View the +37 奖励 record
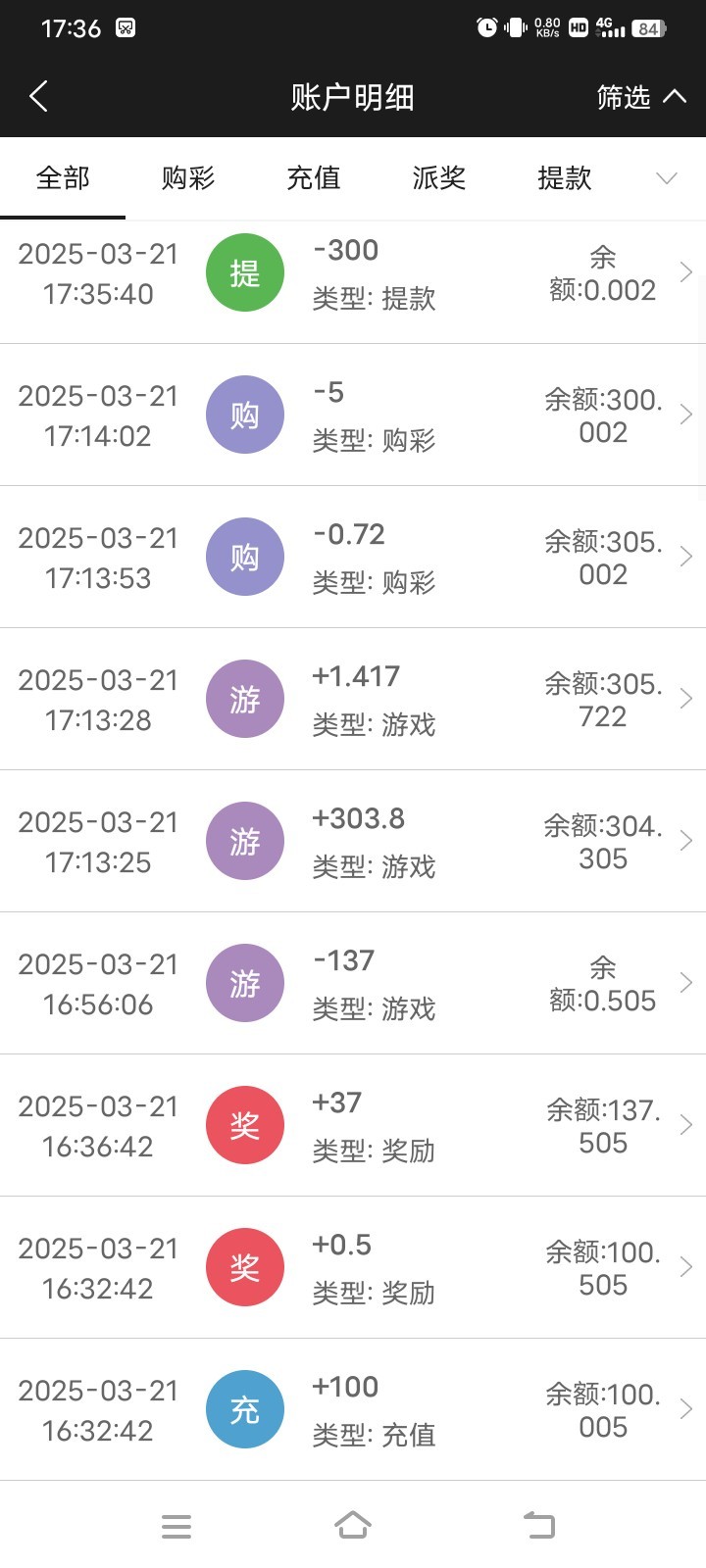 tap(353, 1126)
